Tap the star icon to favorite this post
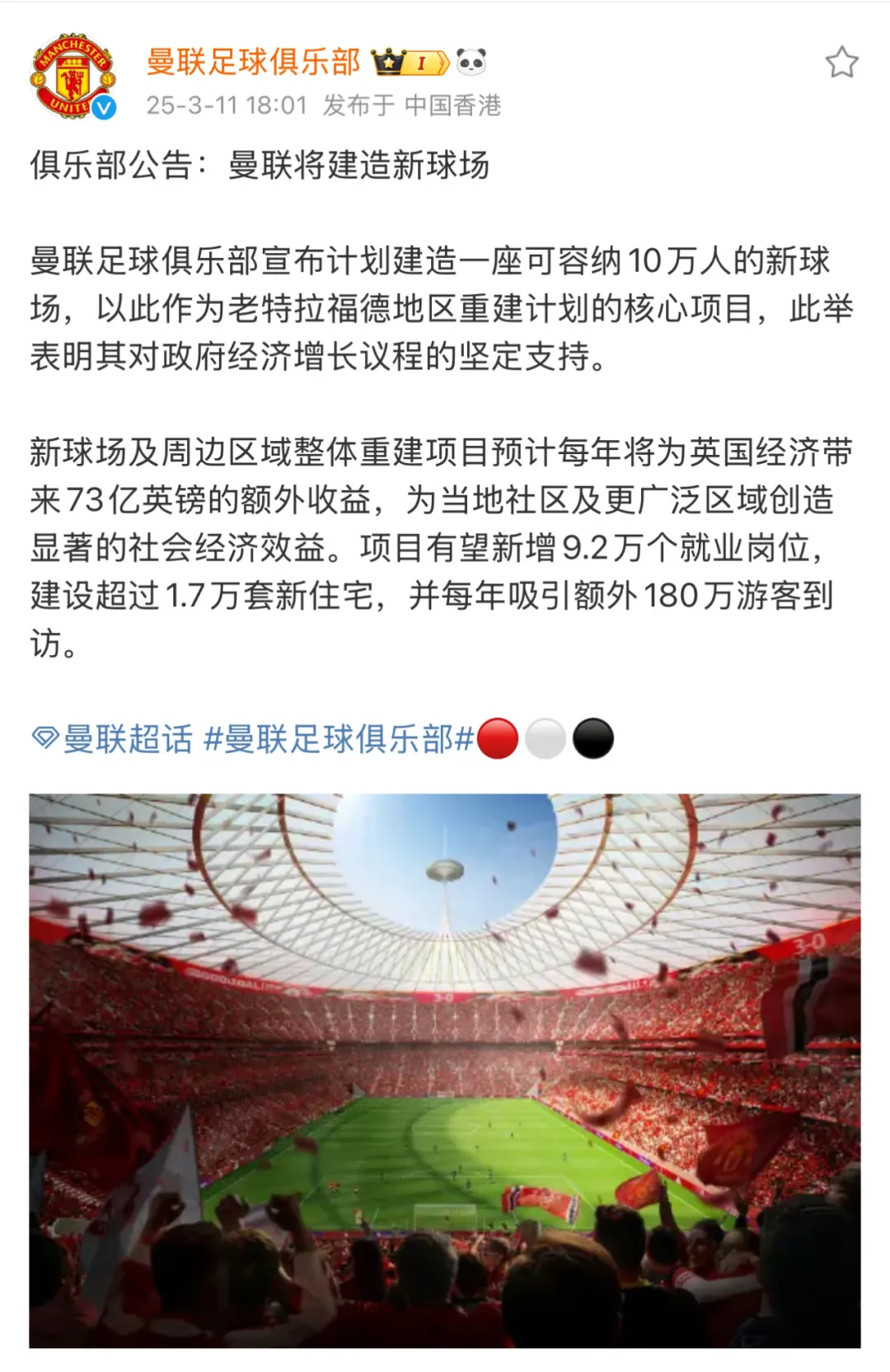890x1372 pixels. pyautogui.click(x=841, y=63)
